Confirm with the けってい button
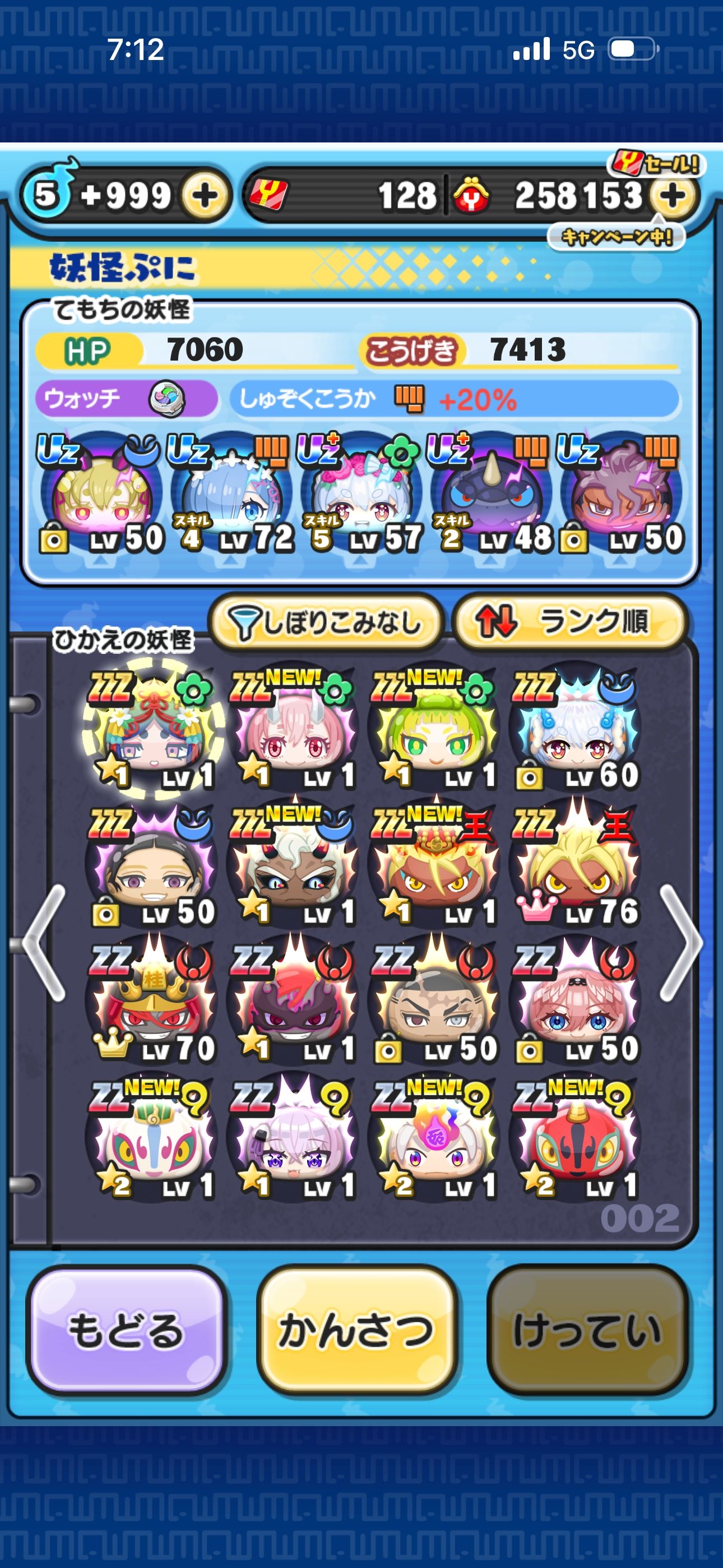The image size is (723, 1568). tap(587, 1330)
